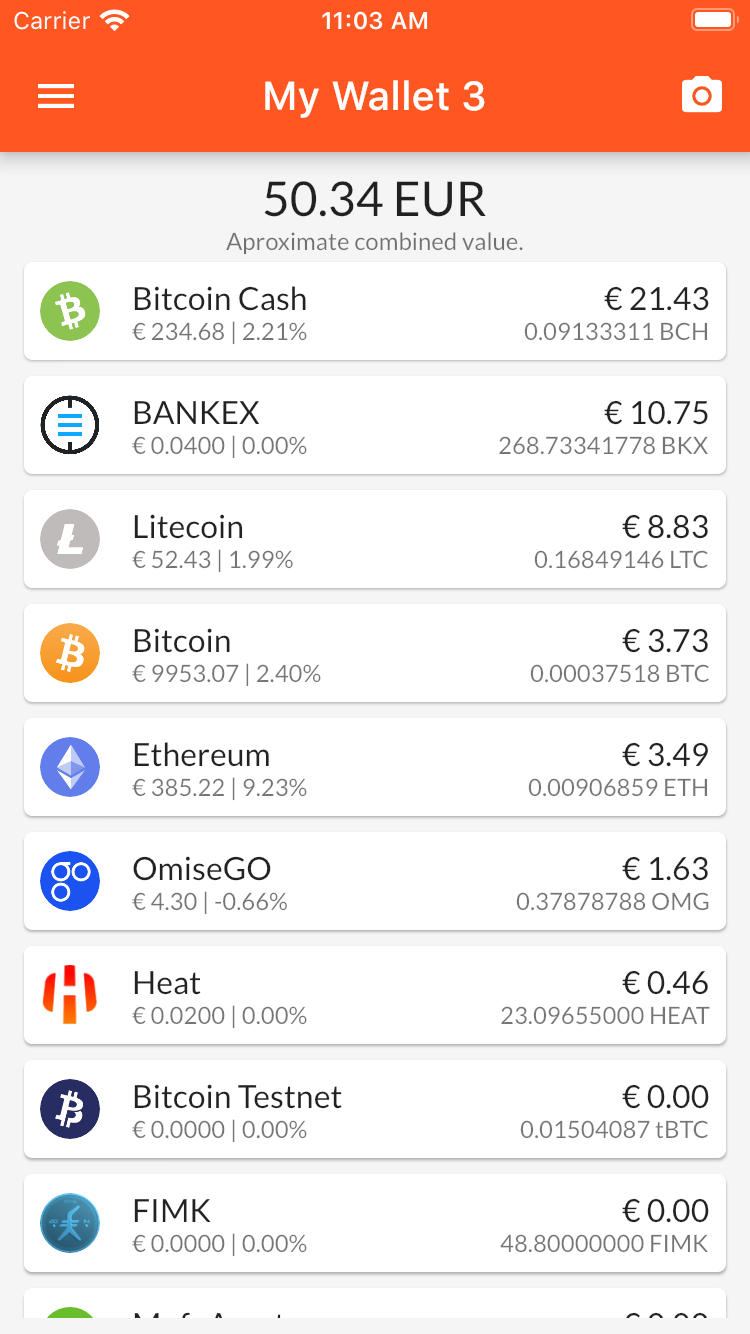Viewport: 750px width, 1334px height.
Task: Open the Bitcoin Testnet card
Action: (x=375, y=1109)
